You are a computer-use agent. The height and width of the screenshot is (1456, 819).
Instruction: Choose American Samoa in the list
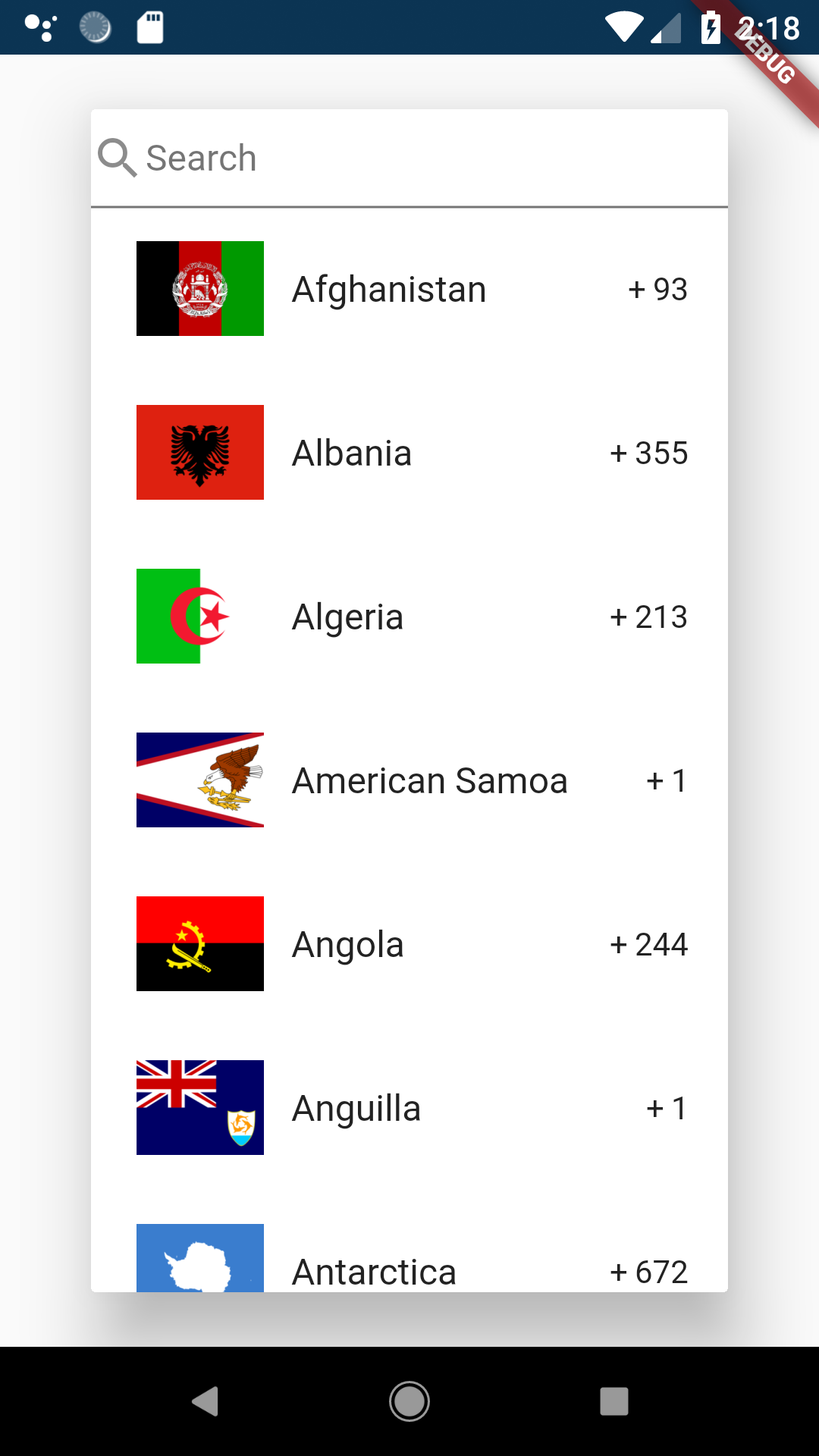[430, 780]
